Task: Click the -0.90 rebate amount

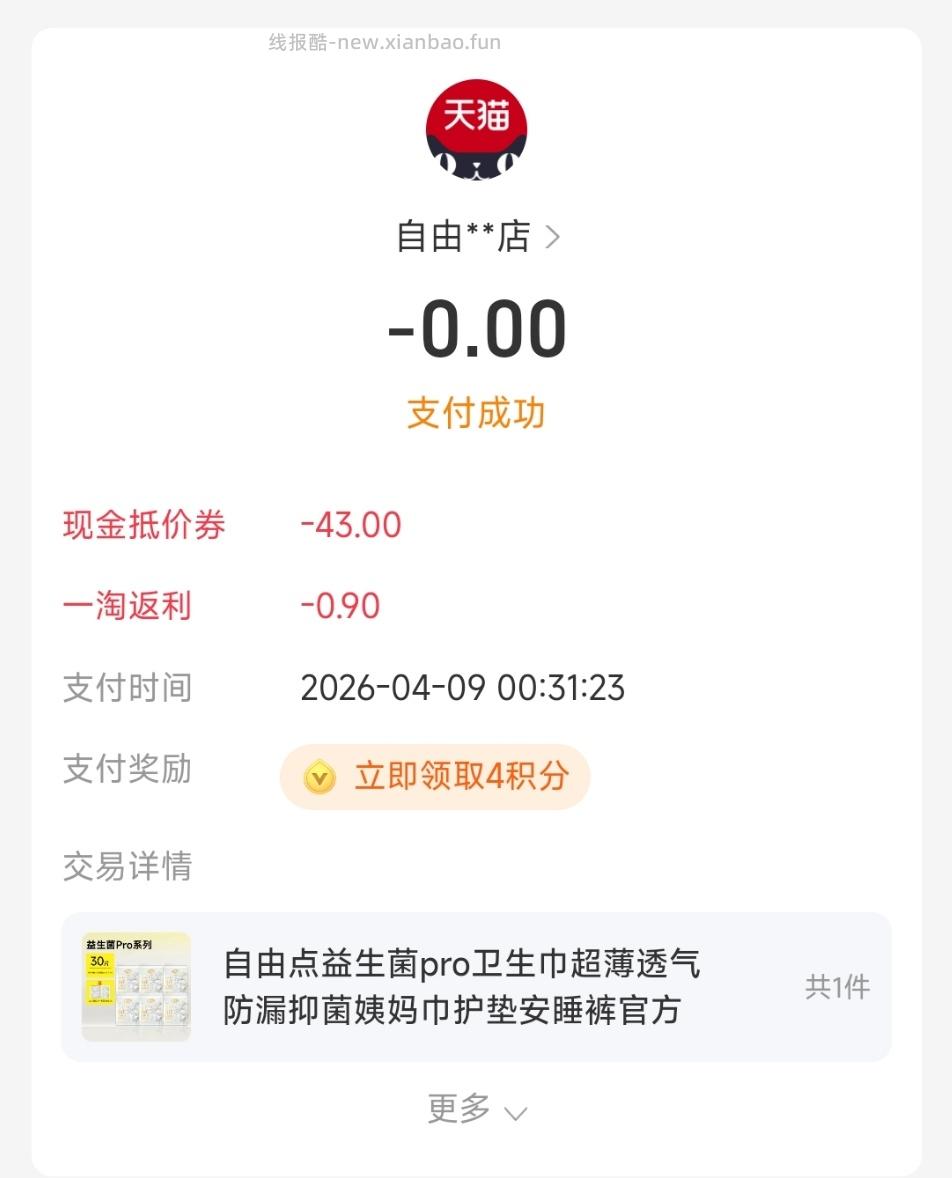Action: pos(339,606)
